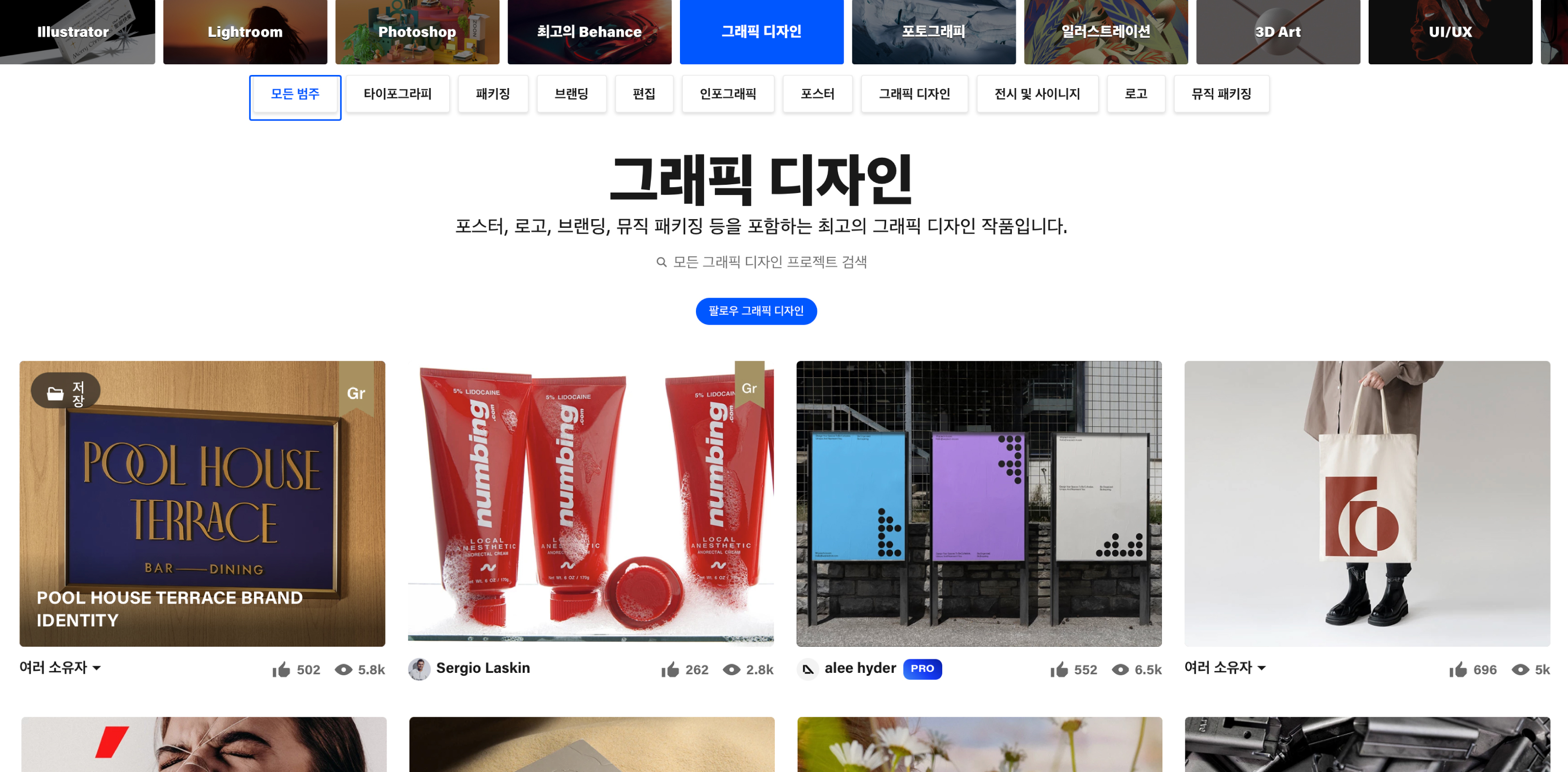Switch to the UI/UX category
This screenshot has width=1568, height=772.
pos(1450,31)
